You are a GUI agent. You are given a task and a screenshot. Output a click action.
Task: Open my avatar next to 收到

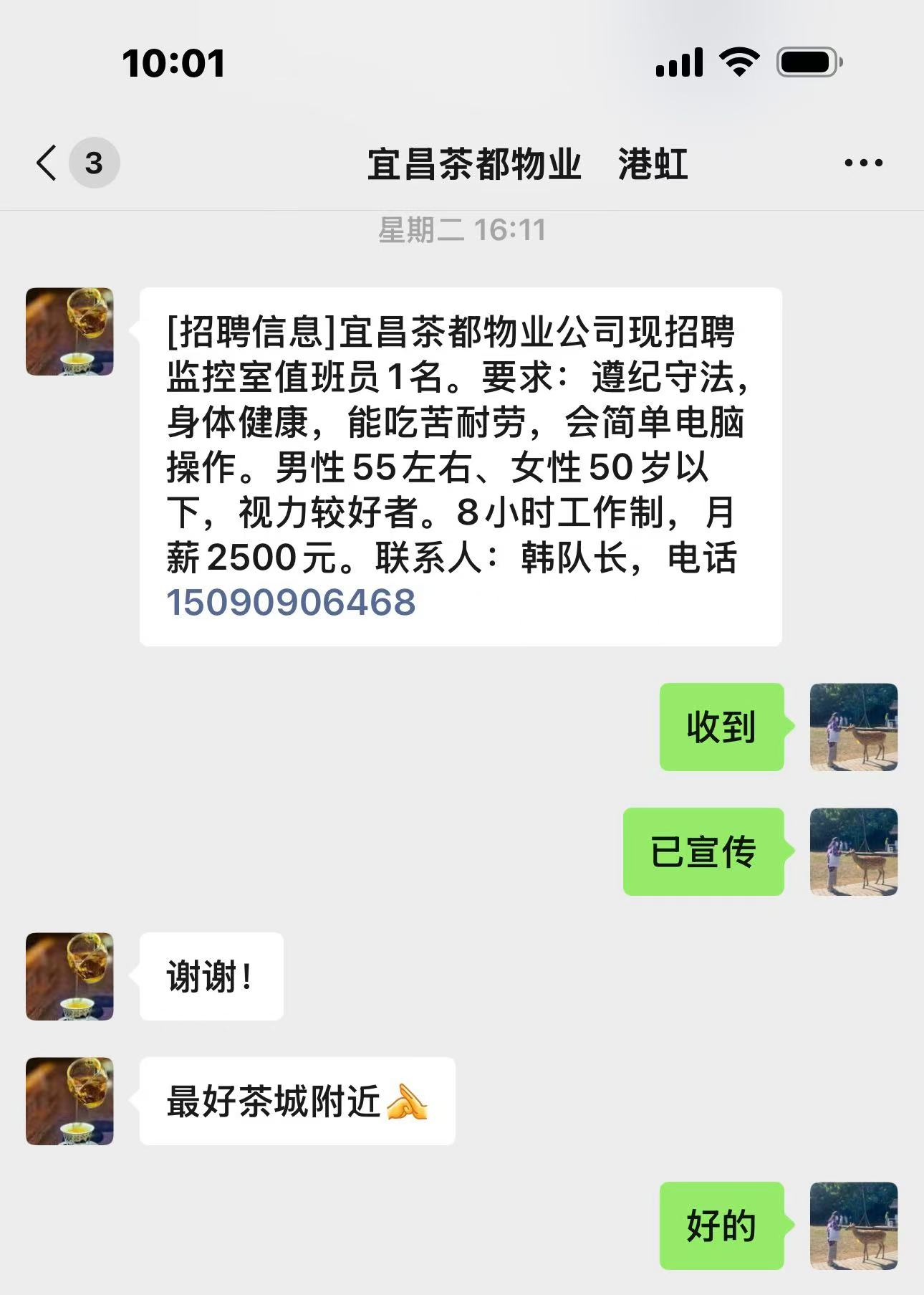[x=853, y=727]
